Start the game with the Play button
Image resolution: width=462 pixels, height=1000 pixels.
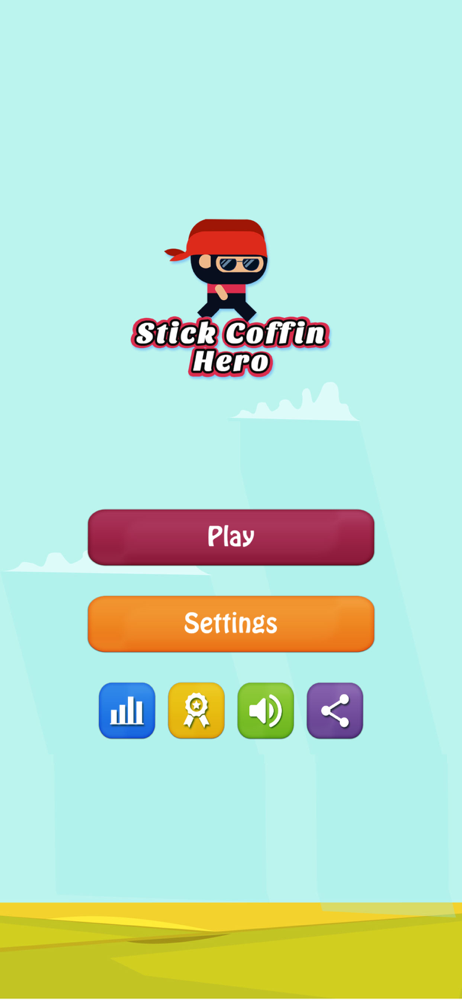tap(230, 537)
